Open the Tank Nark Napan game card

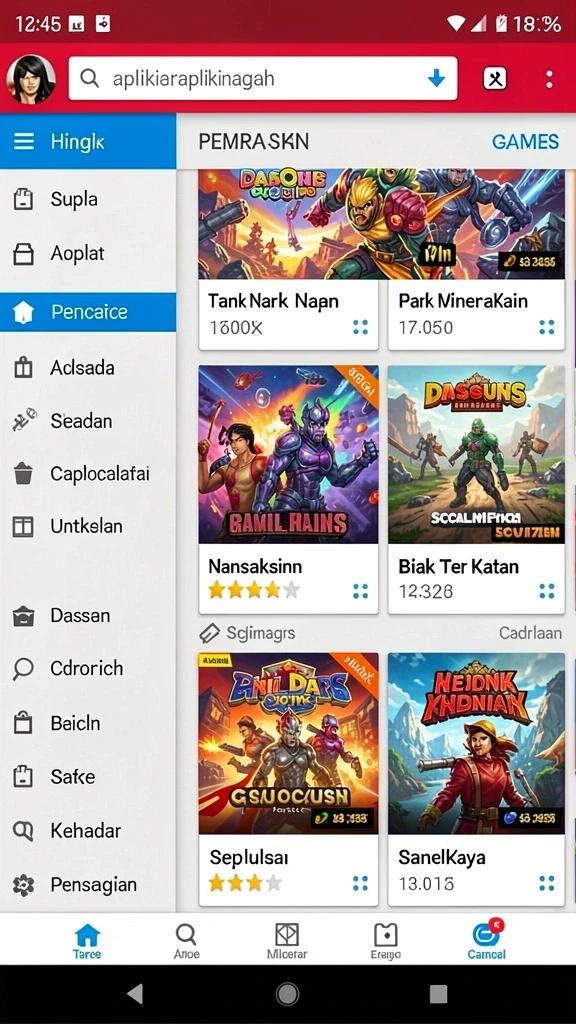pyautogui.click(x=288, y=260)
